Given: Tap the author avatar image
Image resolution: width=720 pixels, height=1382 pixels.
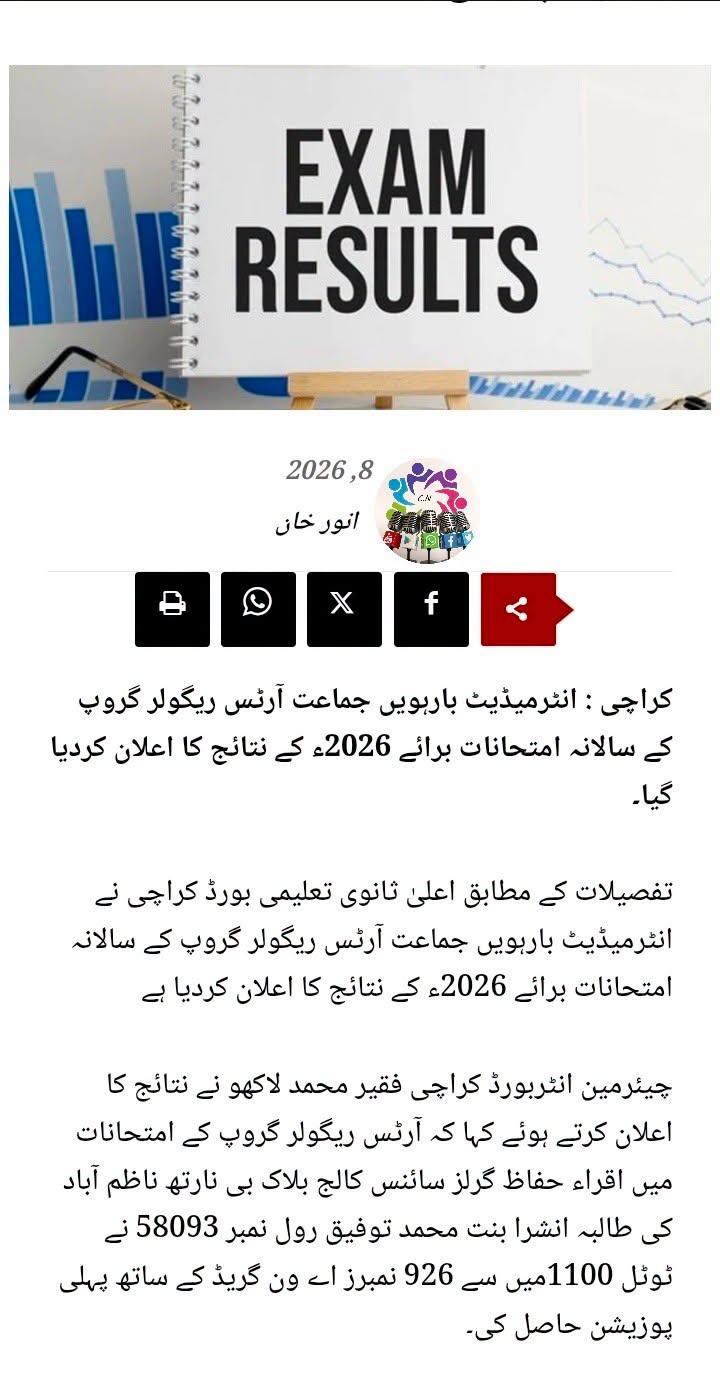Looking at the screenshot, I should 427,510.
